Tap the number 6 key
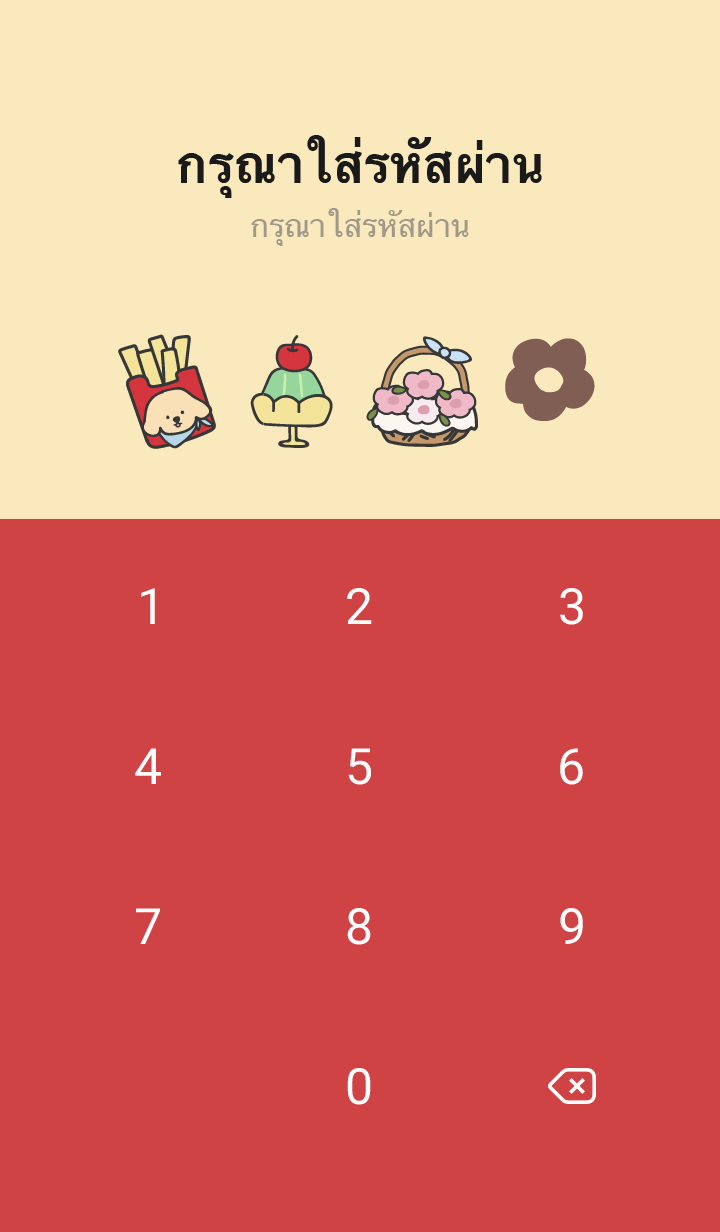 [x=571, y=767]
